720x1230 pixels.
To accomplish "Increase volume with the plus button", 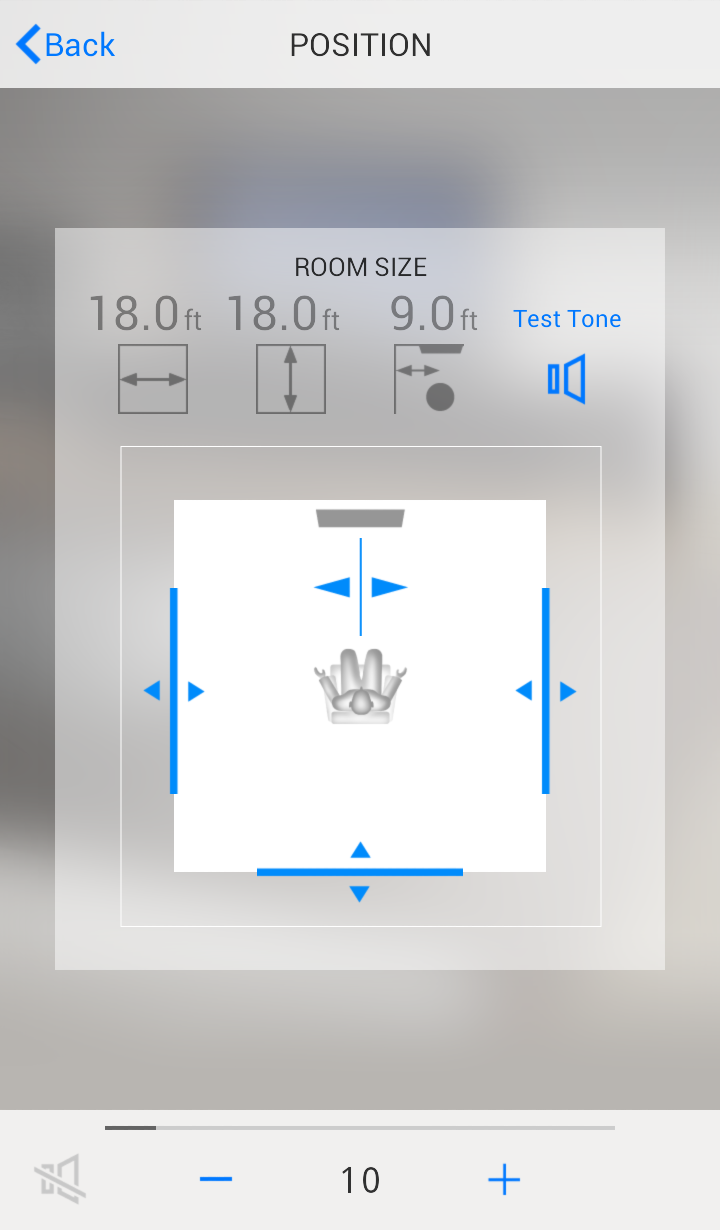I will [504, 1180].
